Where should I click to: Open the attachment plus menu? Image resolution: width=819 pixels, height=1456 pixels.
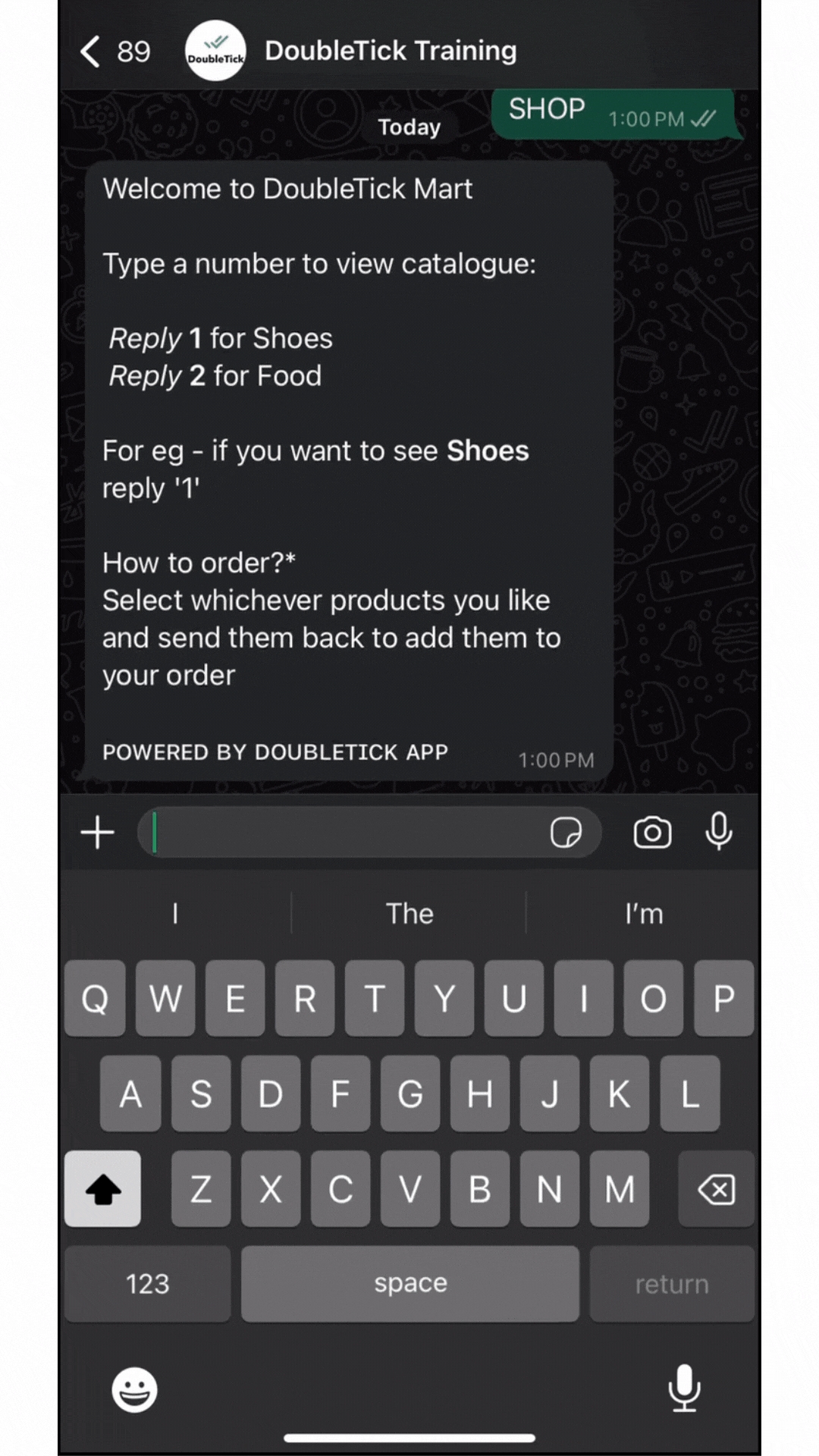(98, 833)
